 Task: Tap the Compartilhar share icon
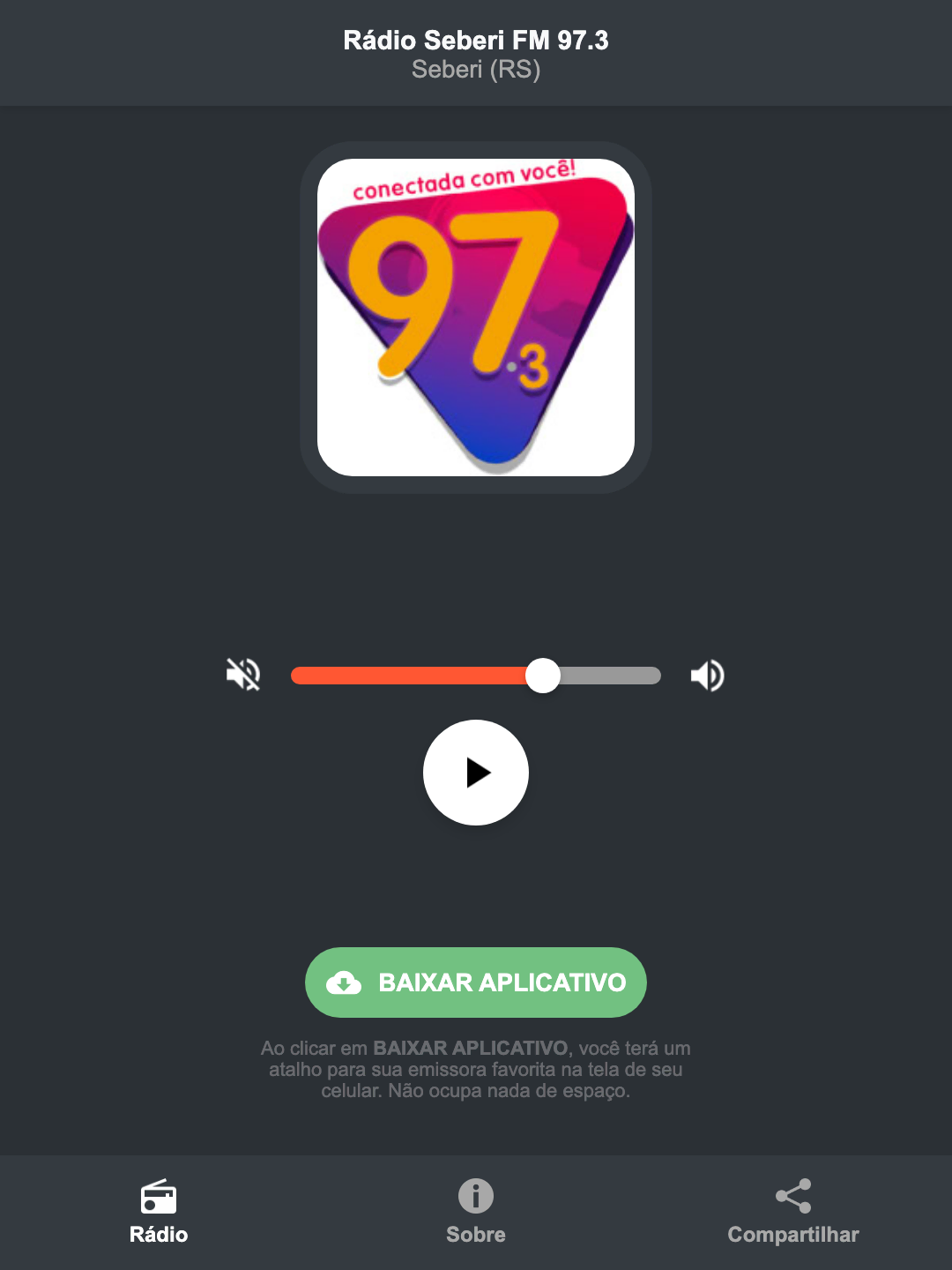point(792,1196)
